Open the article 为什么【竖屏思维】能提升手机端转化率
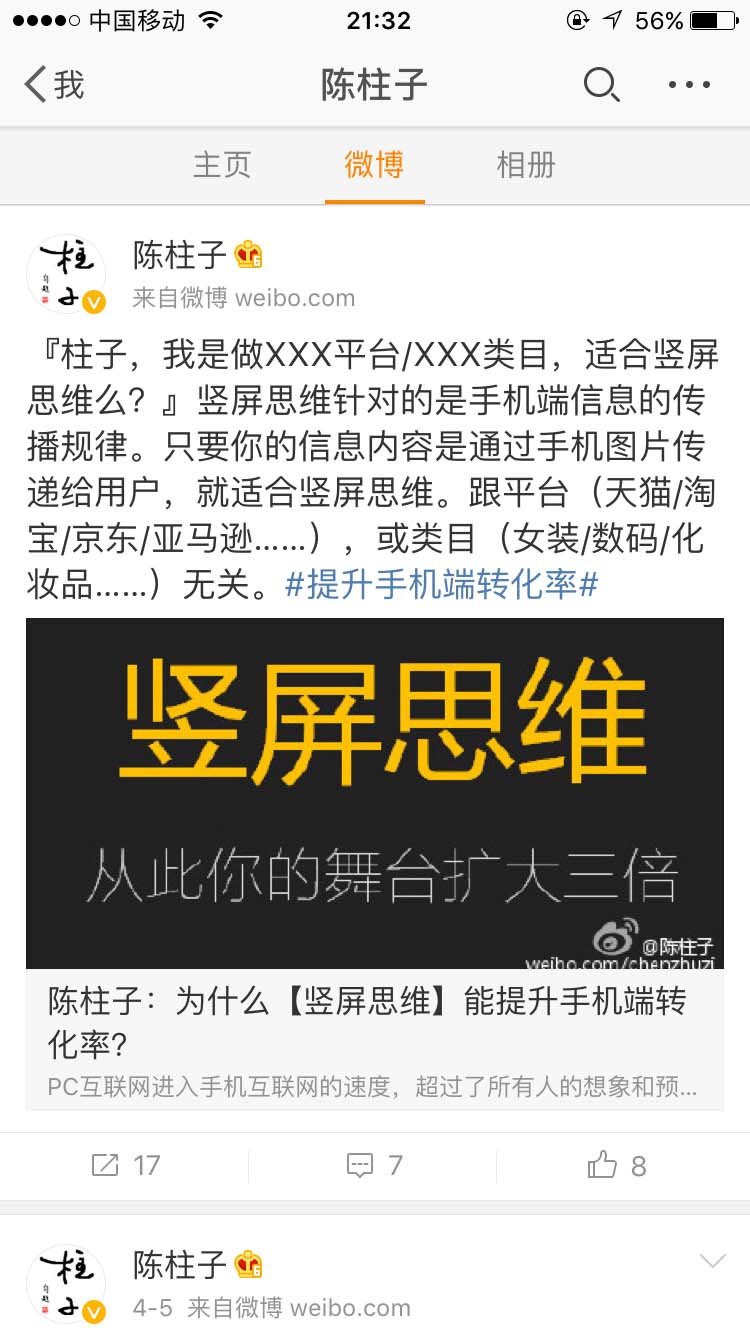Screen dimensions: 750x1334 point(375,1022)
